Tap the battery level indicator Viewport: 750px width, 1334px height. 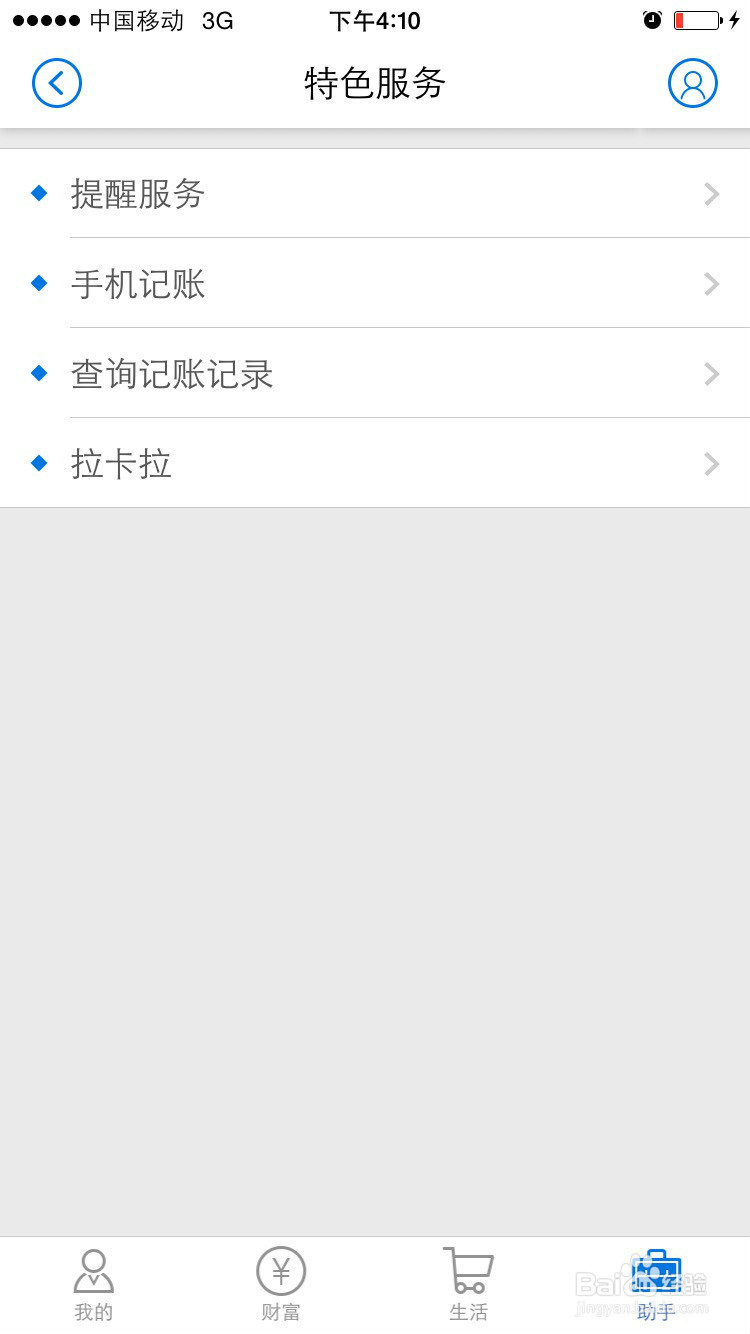click(698, 19)
